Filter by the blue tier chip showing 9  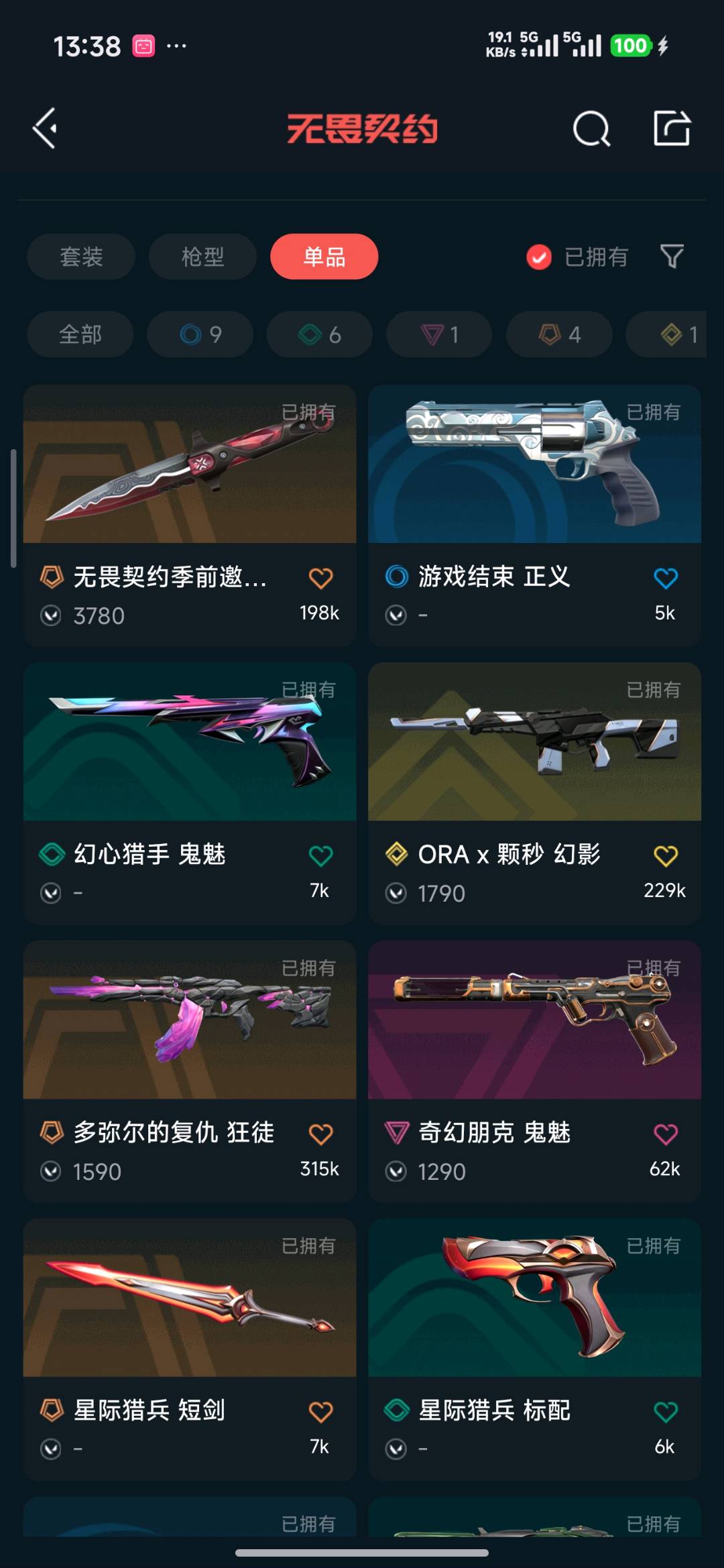coord(200,334)
